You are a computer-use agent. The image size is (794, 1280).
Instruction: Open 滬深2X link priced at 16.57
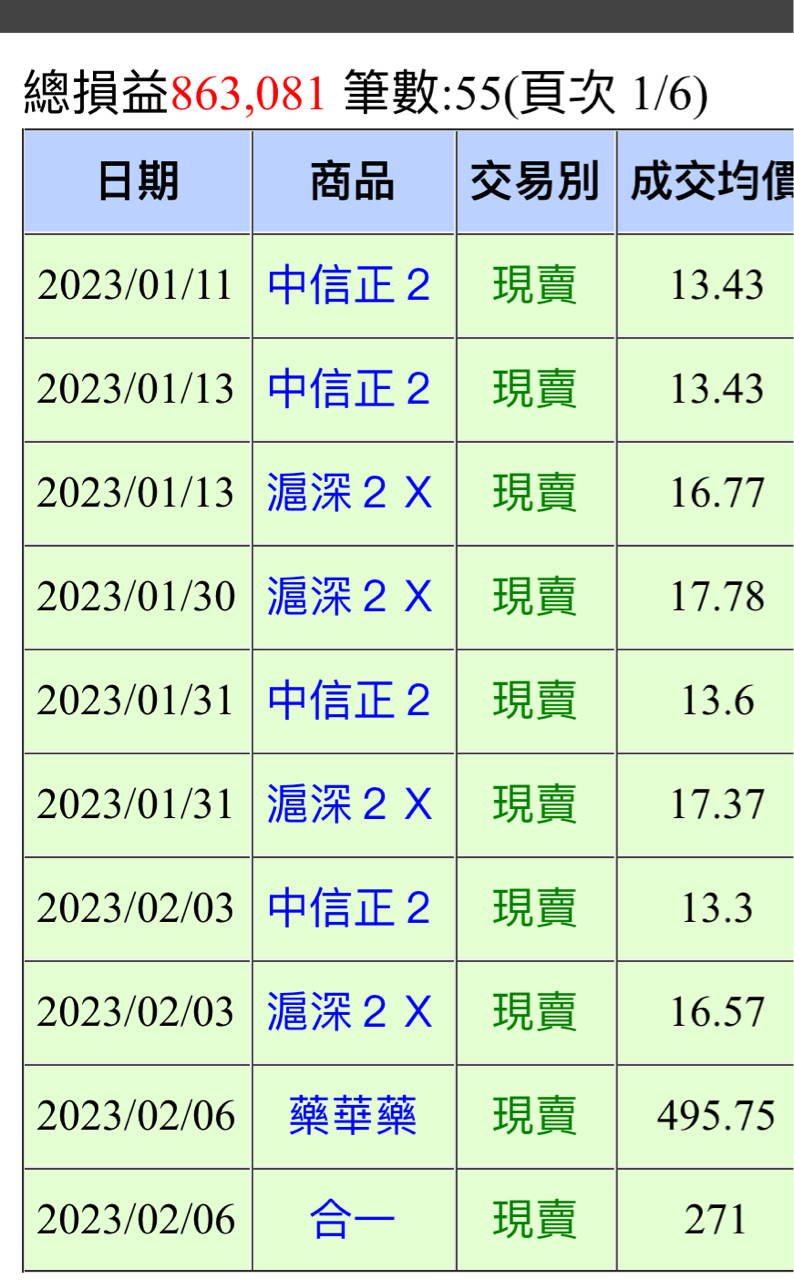tap(349, 1013)
